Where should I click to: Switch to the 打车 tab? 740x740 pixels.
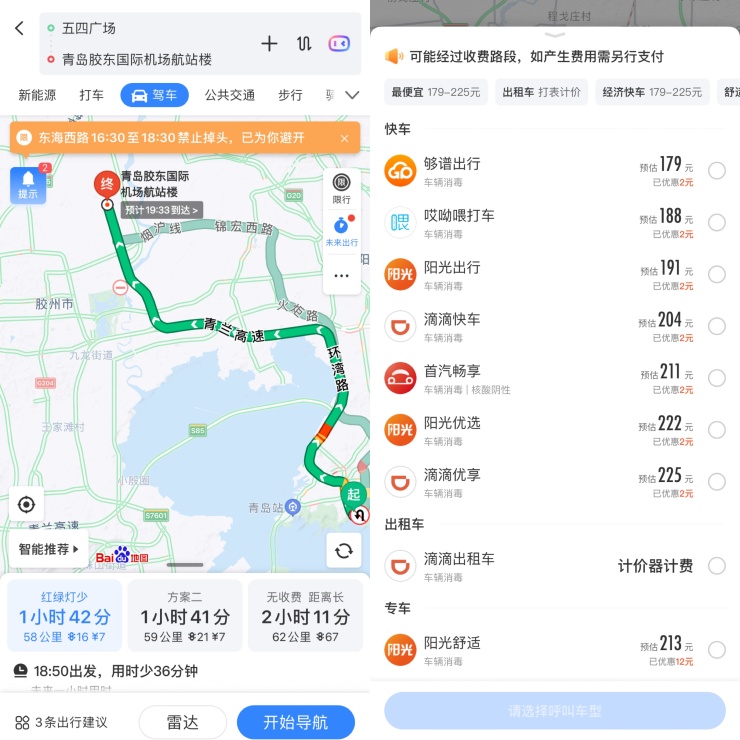tap(91, 95)
